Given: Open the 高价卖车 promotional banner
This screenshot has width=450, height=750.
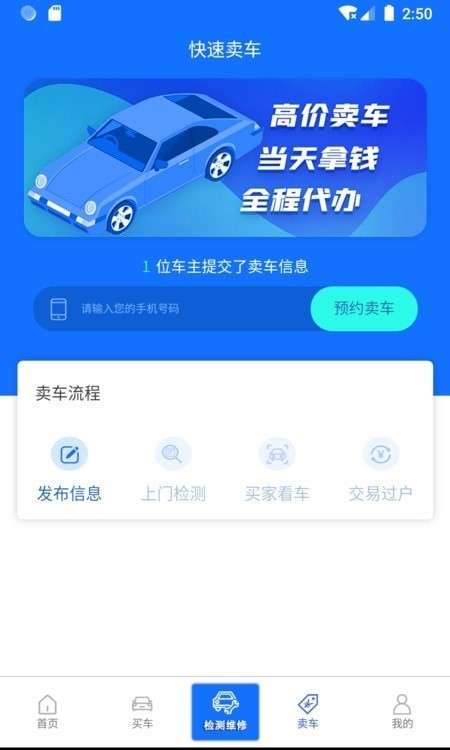Looking at the screenshot, I should tap(225, 158).
